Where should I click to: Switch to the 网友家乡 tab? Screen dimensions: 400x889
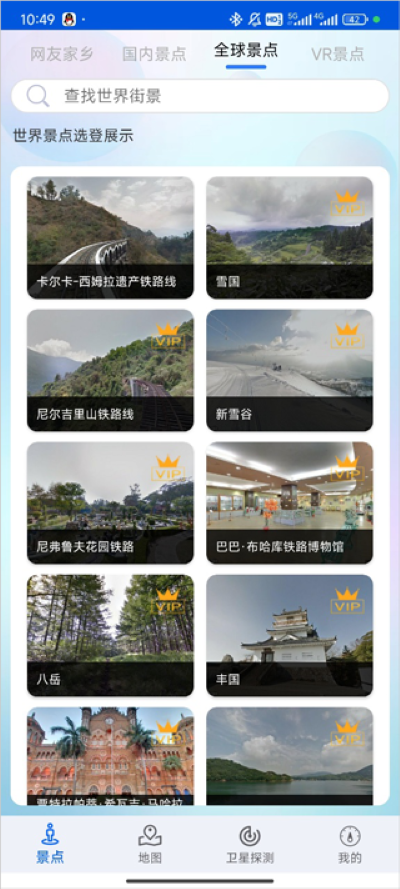(62, 54)
